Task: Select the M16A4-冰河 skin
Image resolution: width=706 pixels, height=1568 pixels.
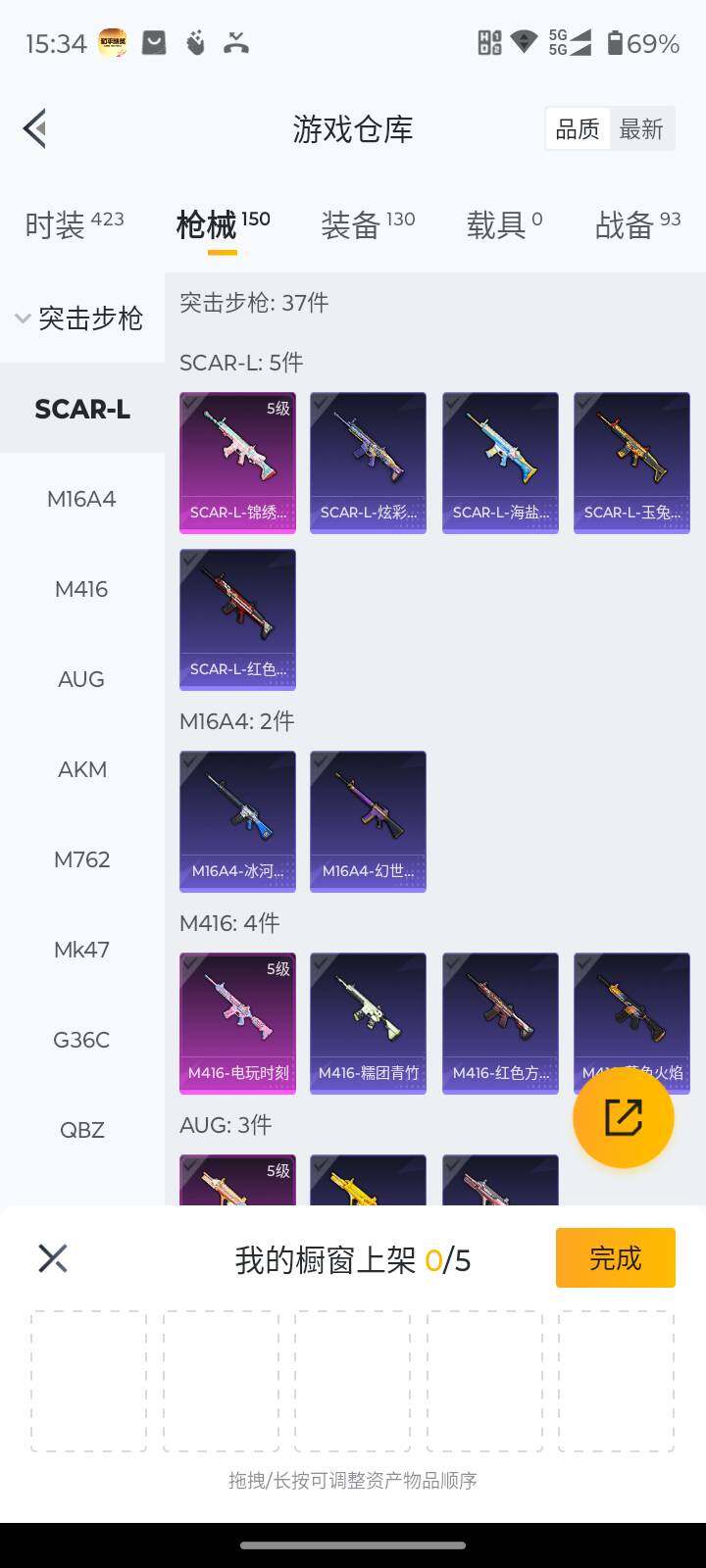Action: click(x=237, y=821)
